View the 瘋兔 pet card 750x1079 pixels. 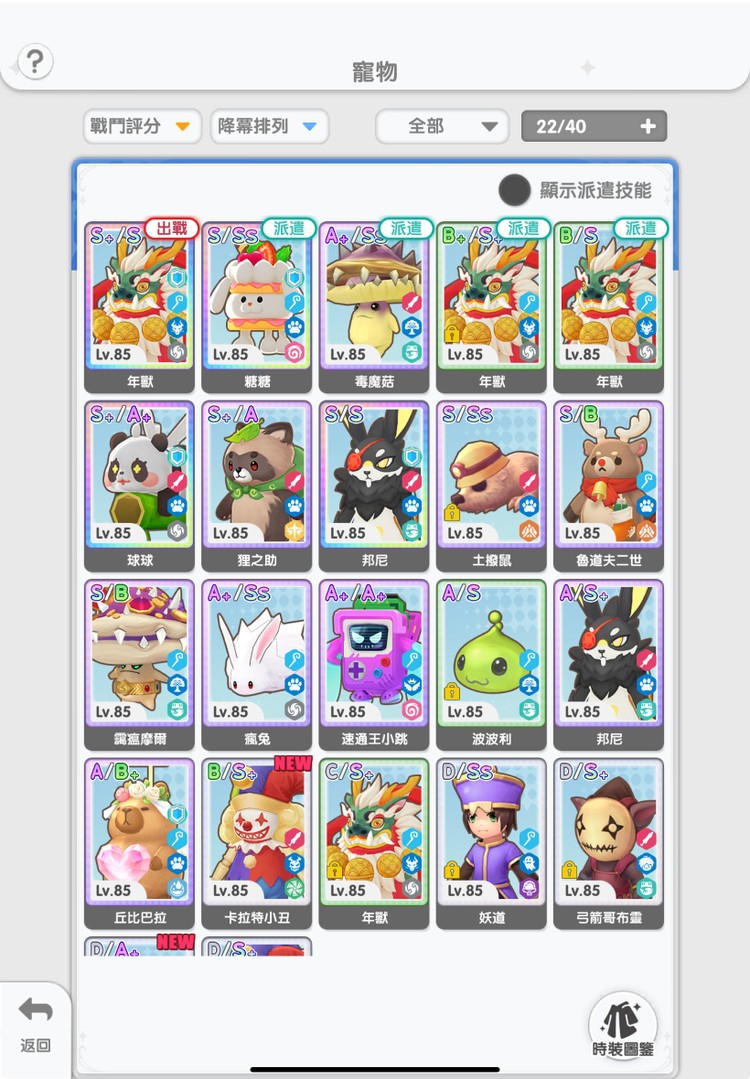257,663
